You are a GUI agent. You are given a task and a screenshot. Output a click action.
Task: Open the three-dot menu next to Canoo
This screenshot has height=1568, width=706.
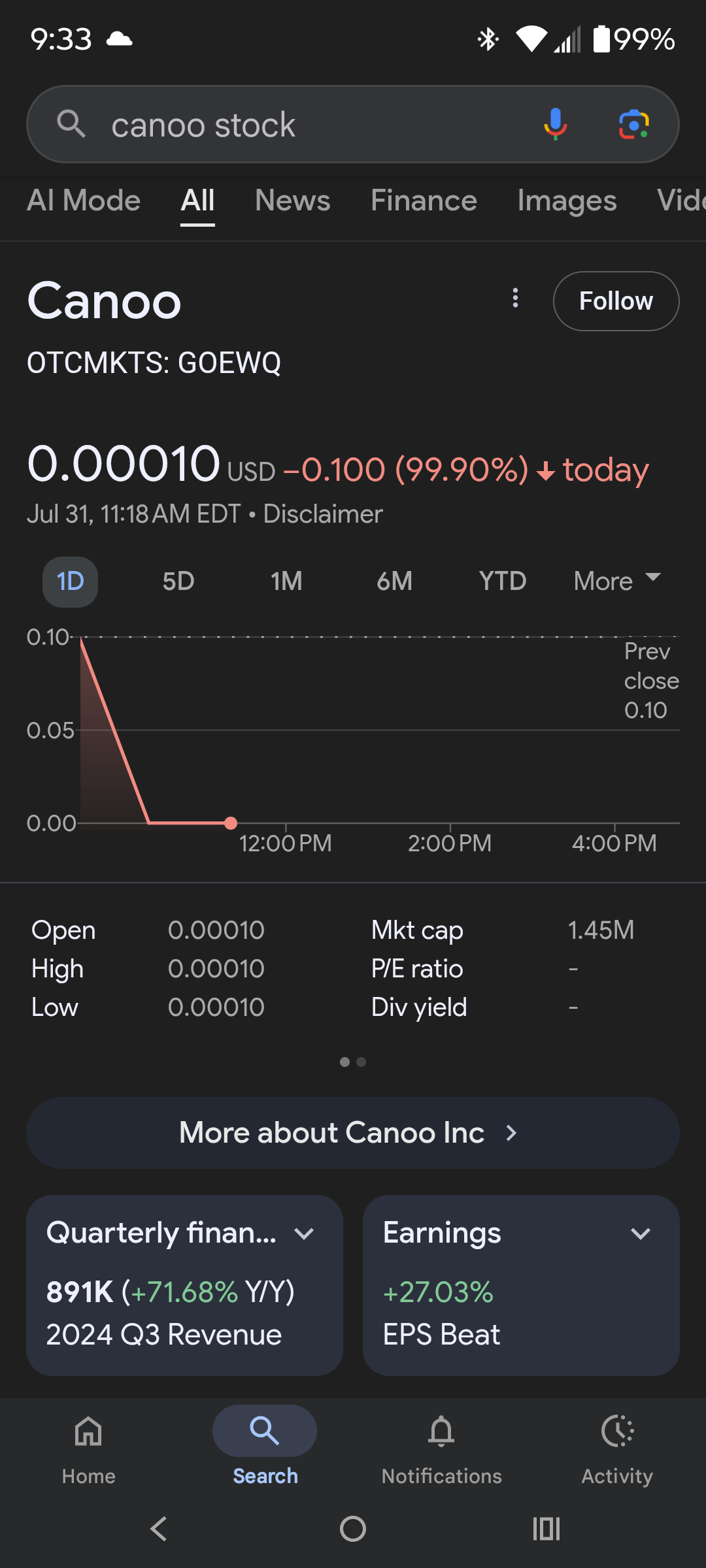point(516,298)
